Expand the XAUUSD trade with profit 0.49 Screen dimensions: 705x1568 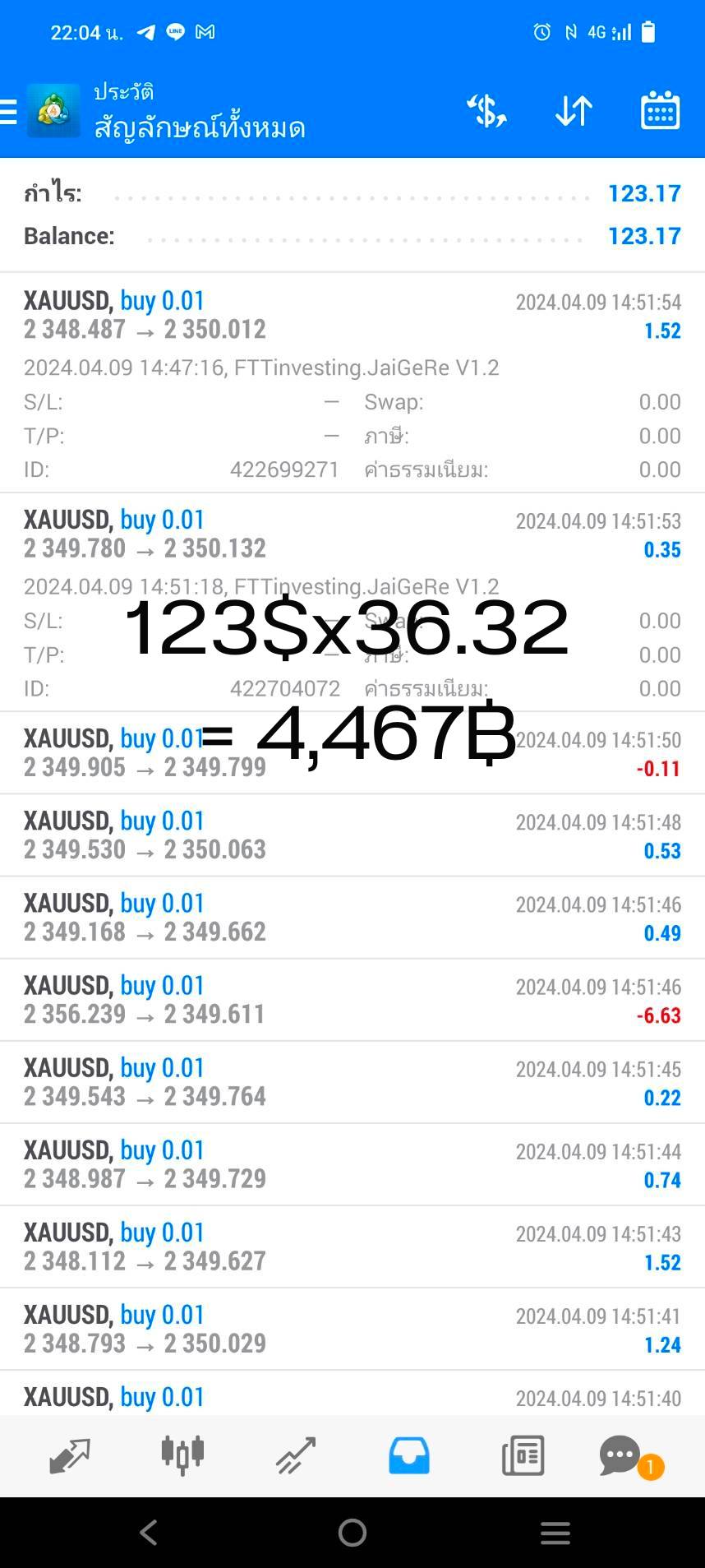(x=352, y=917)
